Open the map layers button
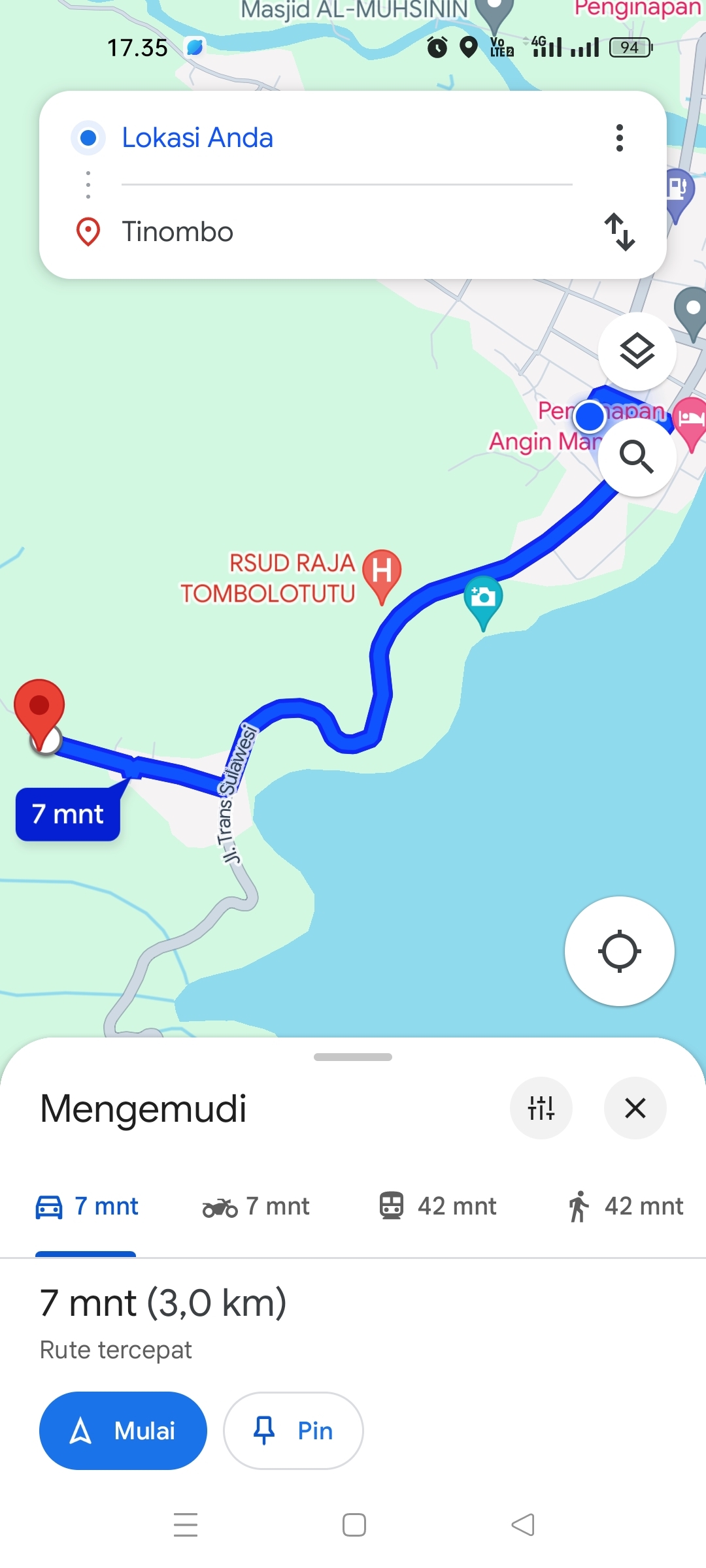Viewport: 706px width, 1568px height. click(x=637, y=351)
